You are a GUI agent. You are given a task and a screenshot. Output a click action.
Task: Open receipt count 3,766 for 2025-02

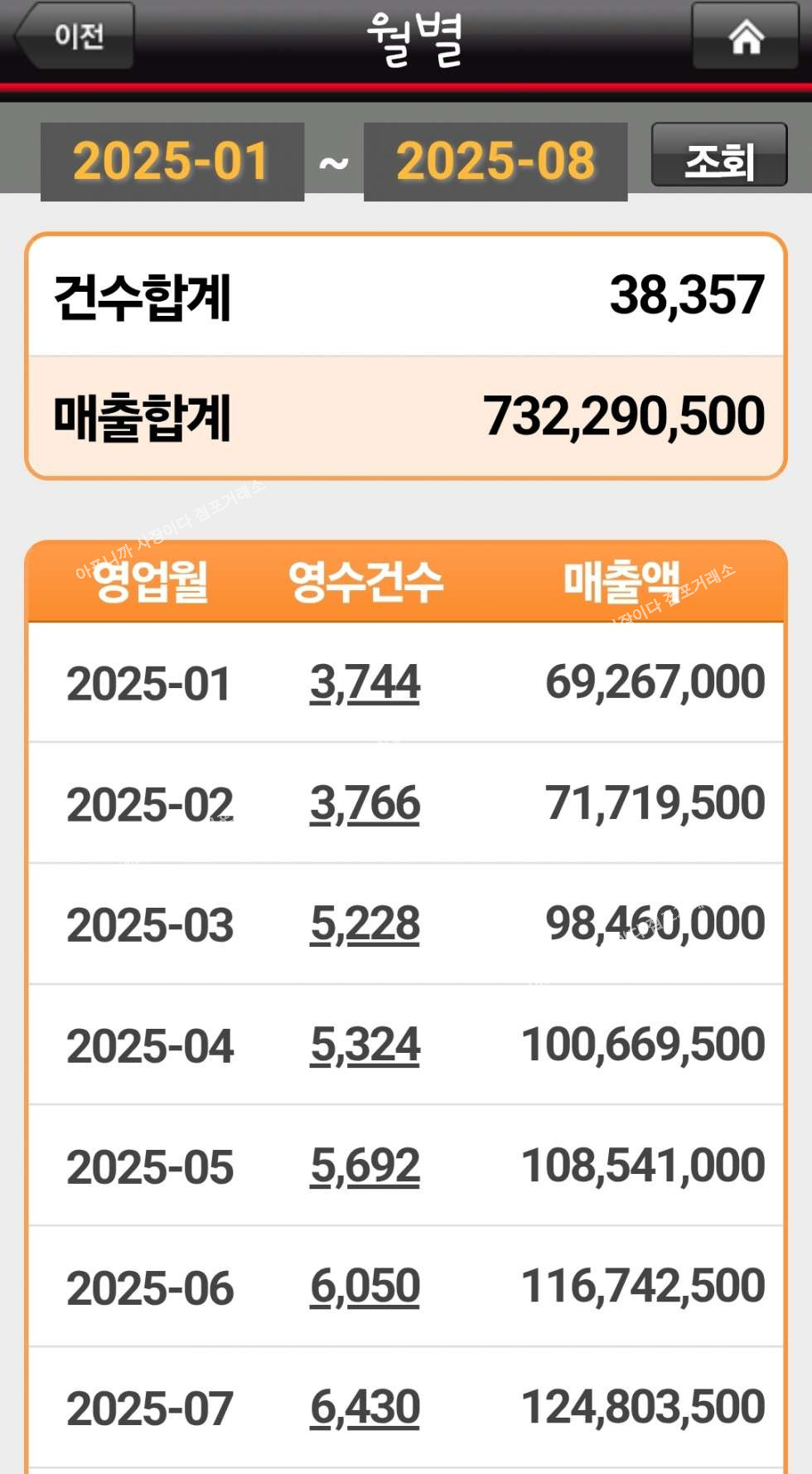click(365, 804)
